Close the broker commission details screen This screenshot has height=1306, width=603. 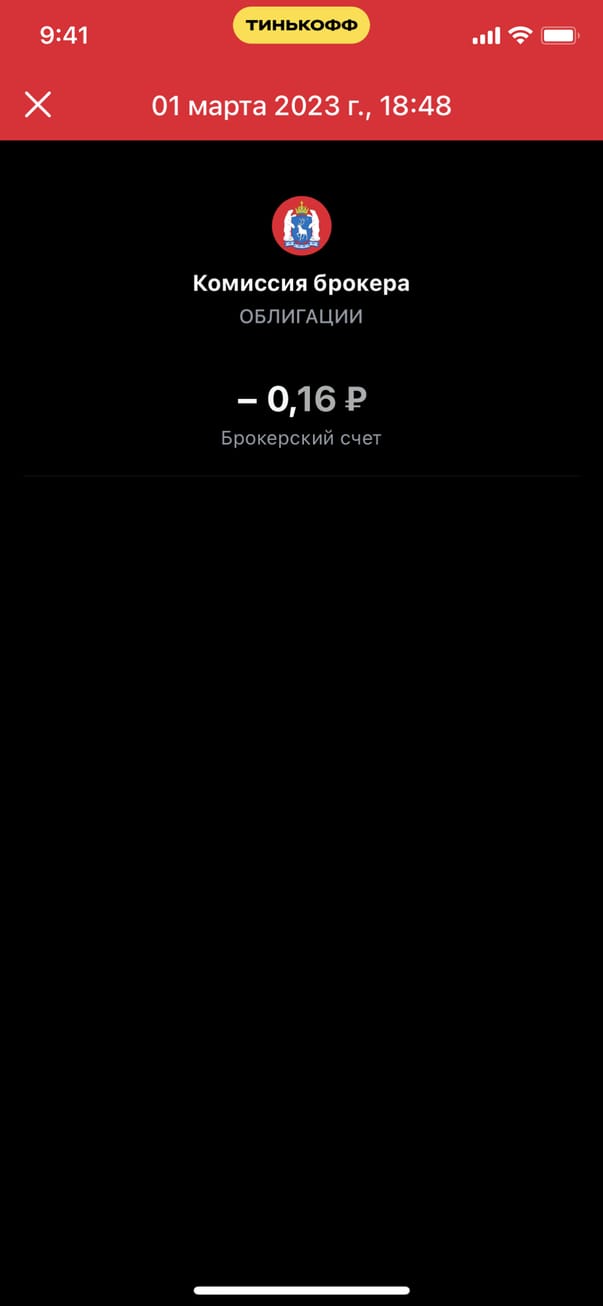coord(38,105)
